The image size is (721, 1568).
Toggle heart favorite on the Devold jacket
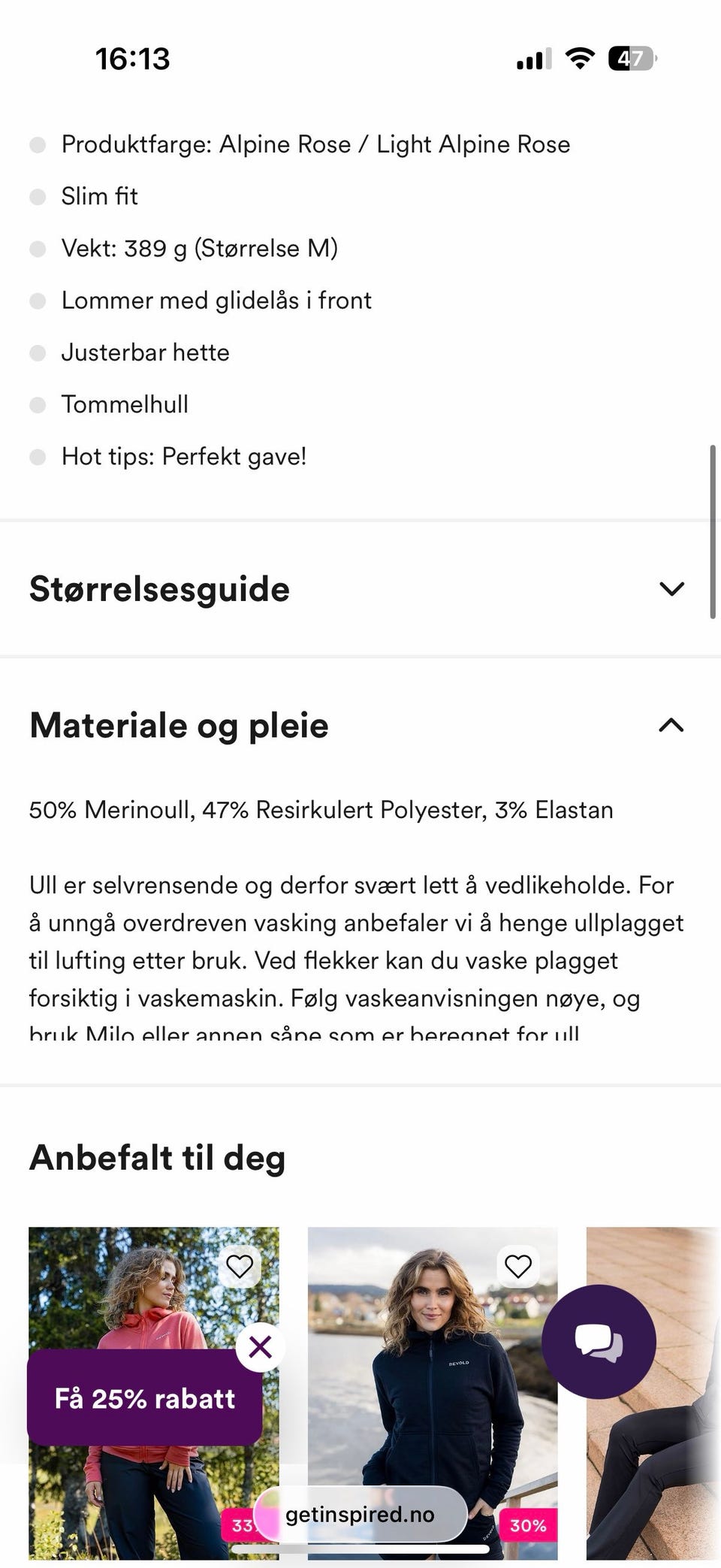coord(517,1266)
